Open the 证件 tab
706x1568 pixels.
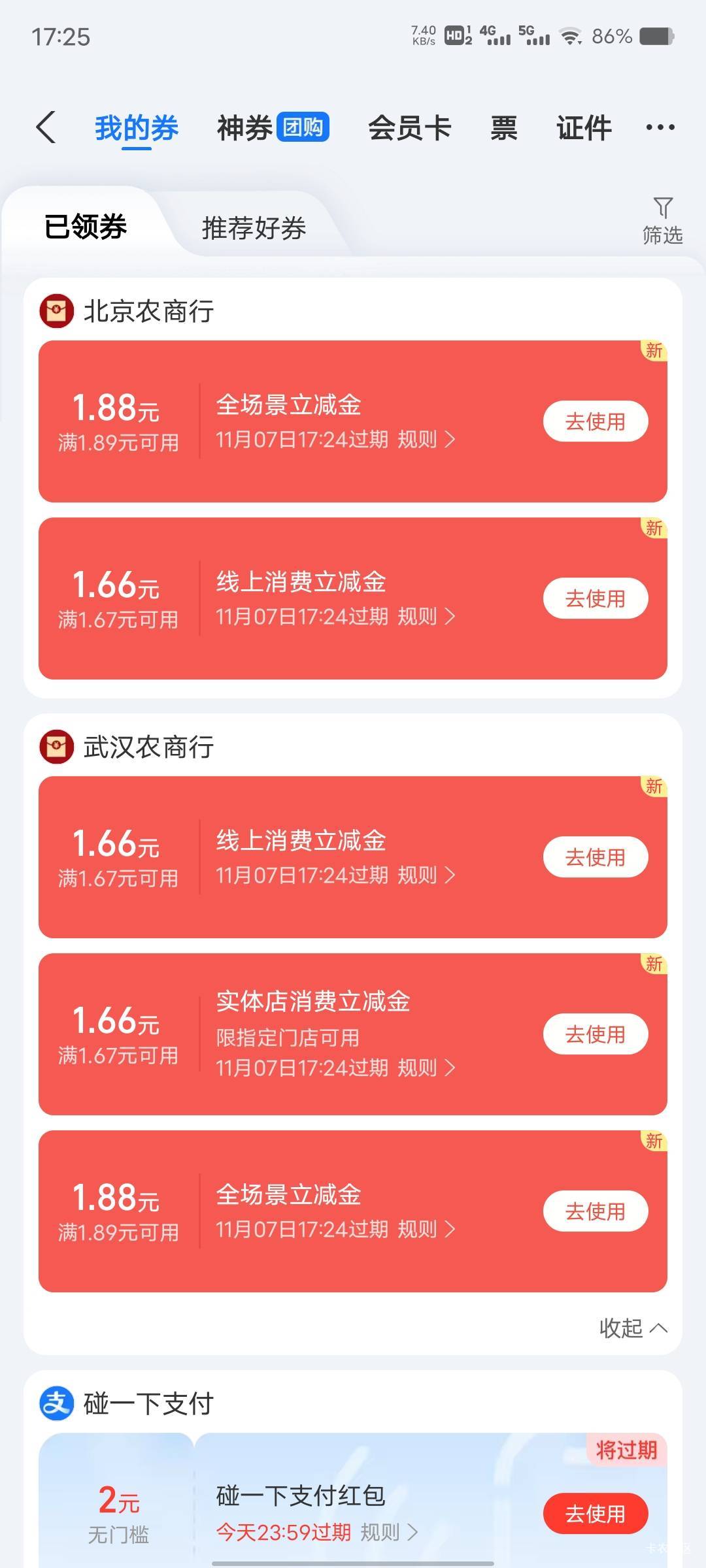point(584,127)
